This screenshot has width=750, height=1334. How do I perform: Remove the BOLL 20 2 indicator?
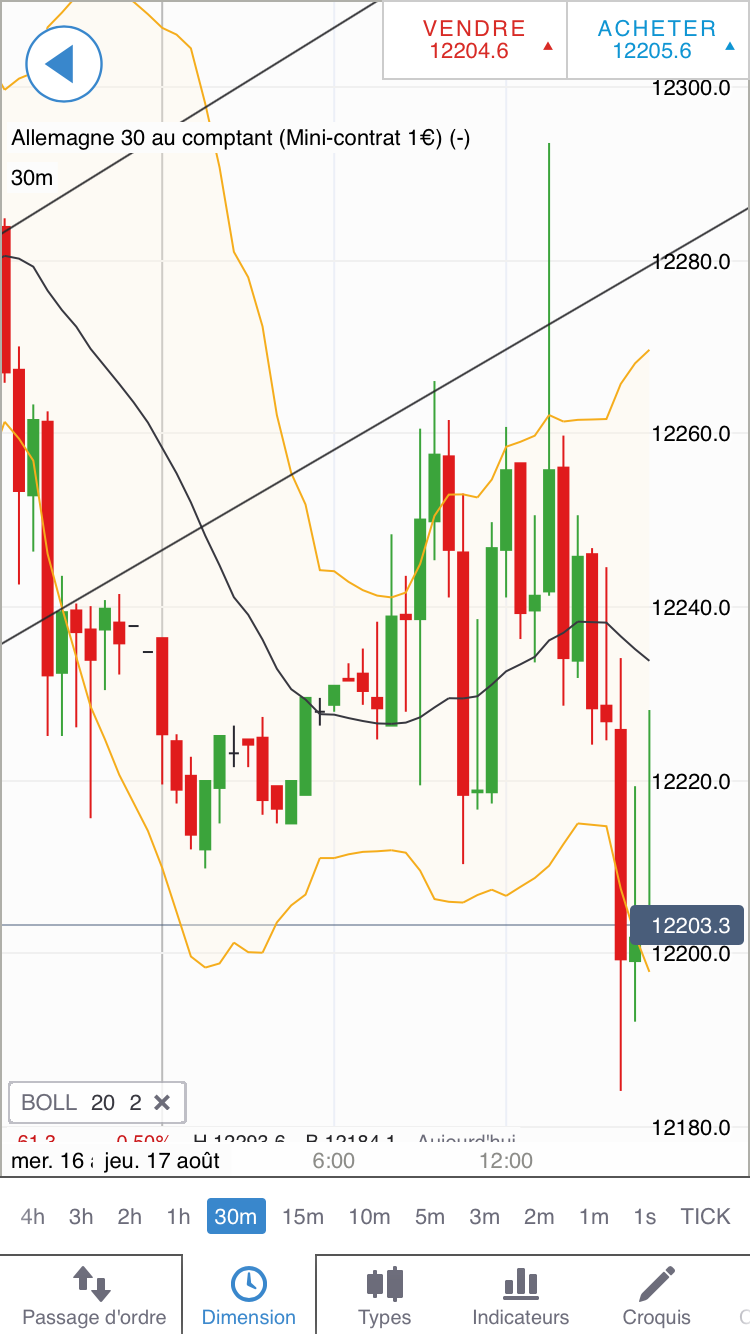[x=162, y=1102]
